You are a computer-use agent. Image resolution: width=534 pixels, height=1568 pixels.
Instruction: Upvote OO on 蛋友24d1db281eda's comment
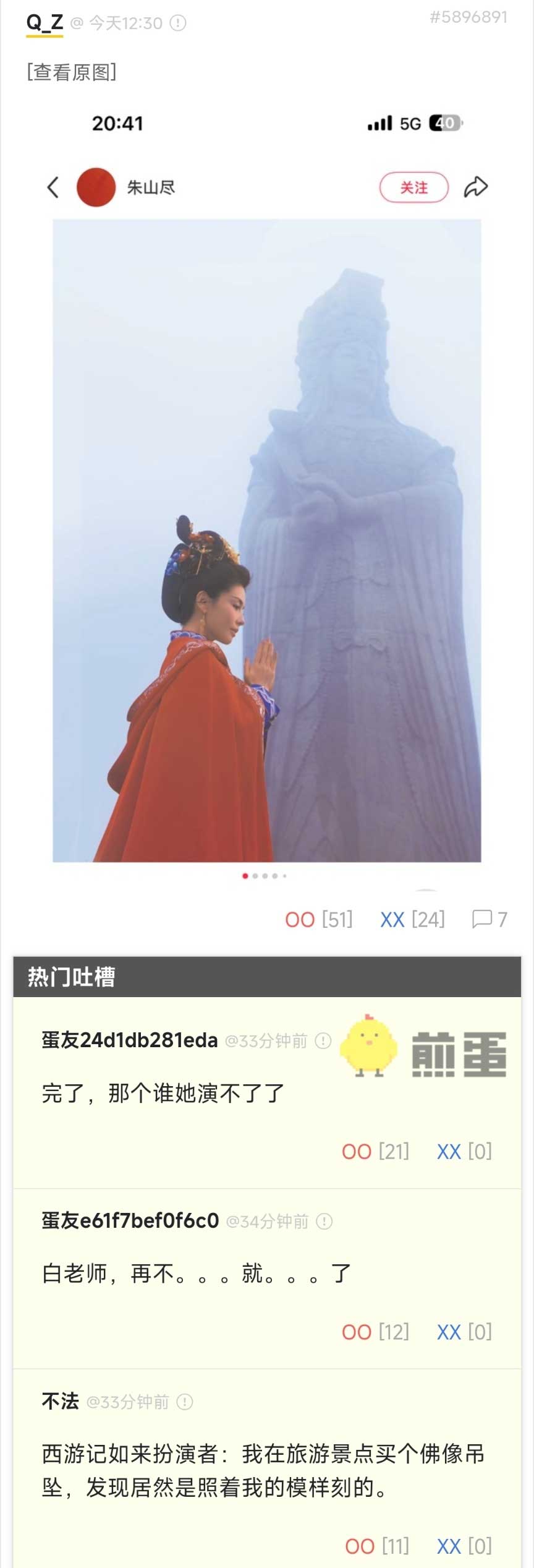coord(357,1152)
